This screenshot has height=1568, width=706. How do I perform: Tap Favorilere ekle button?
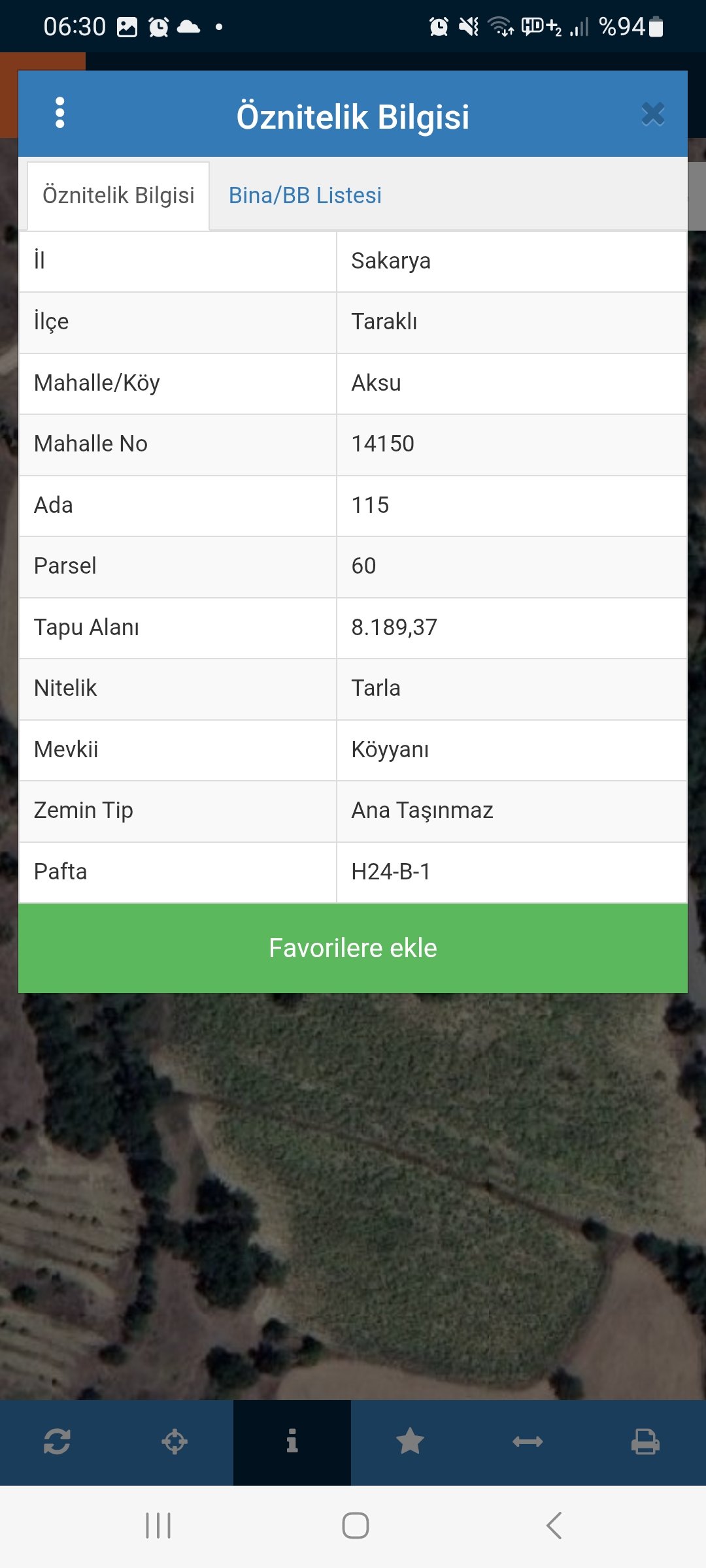coord(353,948)
